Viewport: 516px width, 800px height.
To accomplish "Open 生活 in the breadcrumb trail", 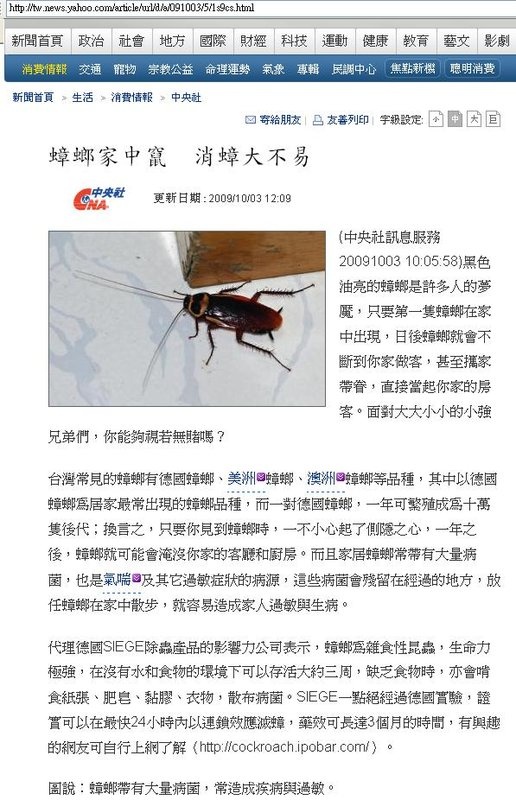I will click(82, 97).
